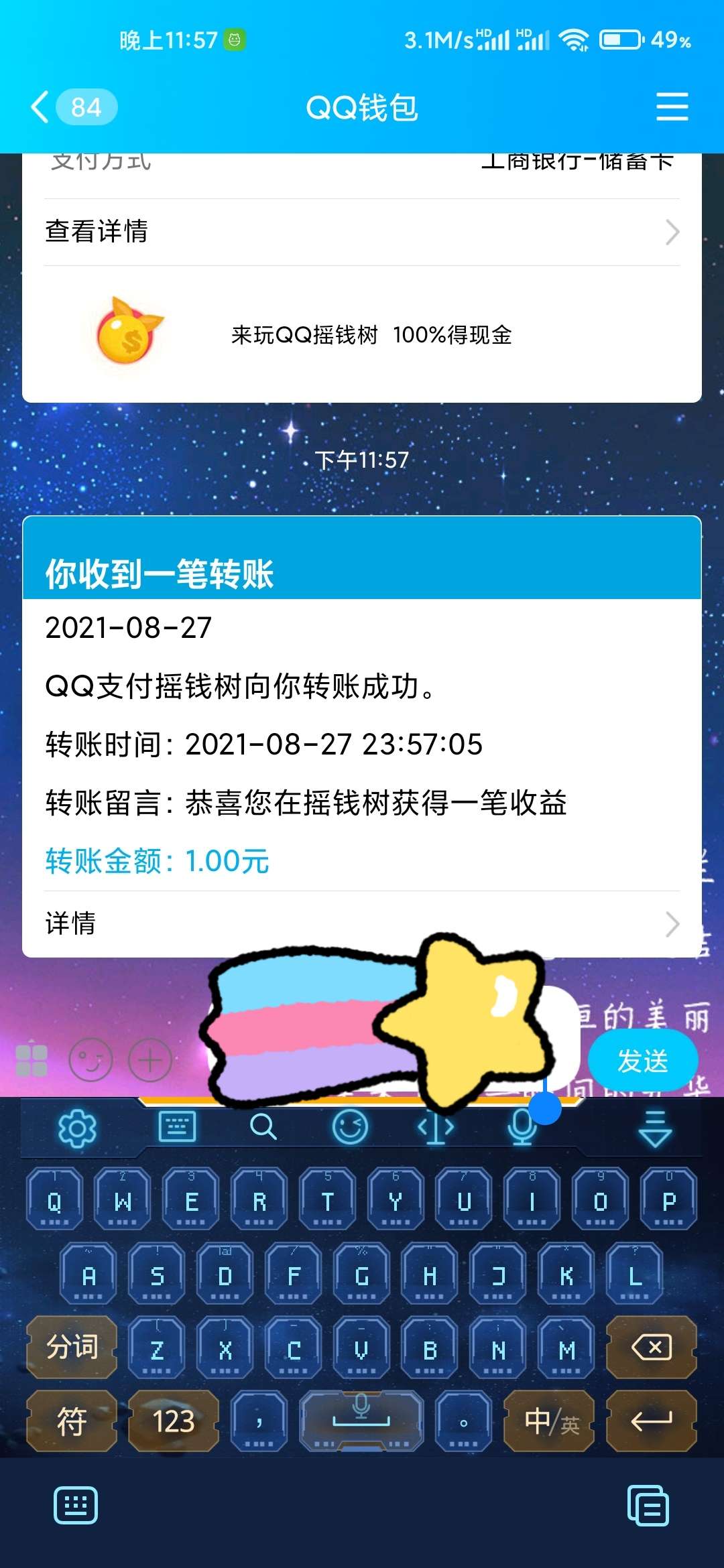Tap the 发送 send button
Viewport: 724px width, 1568px height.
click(642, 1061)
